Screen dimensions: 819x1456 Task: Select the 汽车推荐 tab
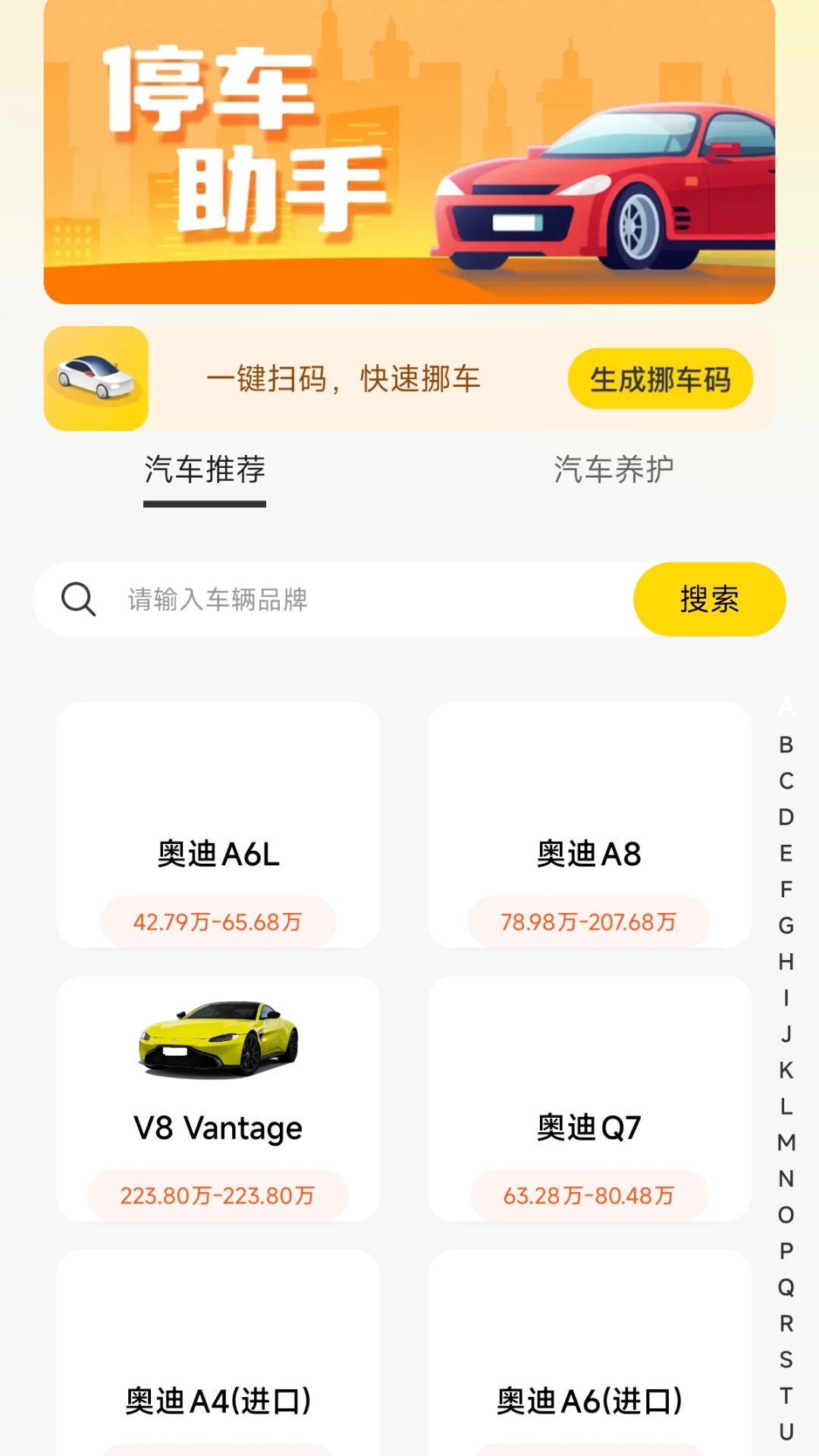[x=206, y=469]
